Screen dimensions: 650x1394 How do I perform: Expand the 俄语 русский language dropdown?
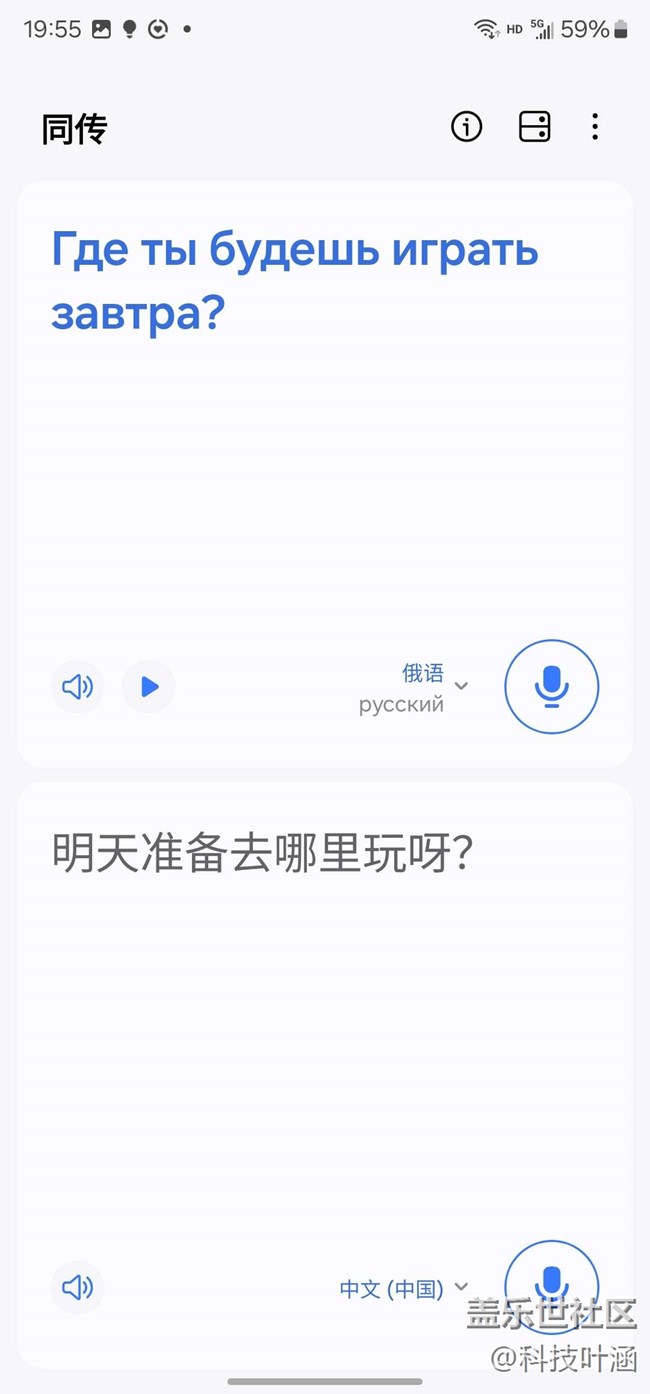pyautogui.click(x=414, y=688)
